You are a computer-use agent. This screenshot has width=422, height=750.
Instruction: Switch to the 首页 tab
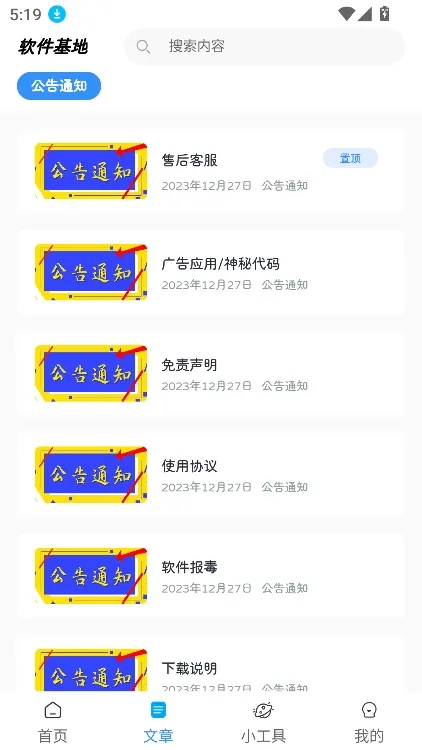coord(53,721)
